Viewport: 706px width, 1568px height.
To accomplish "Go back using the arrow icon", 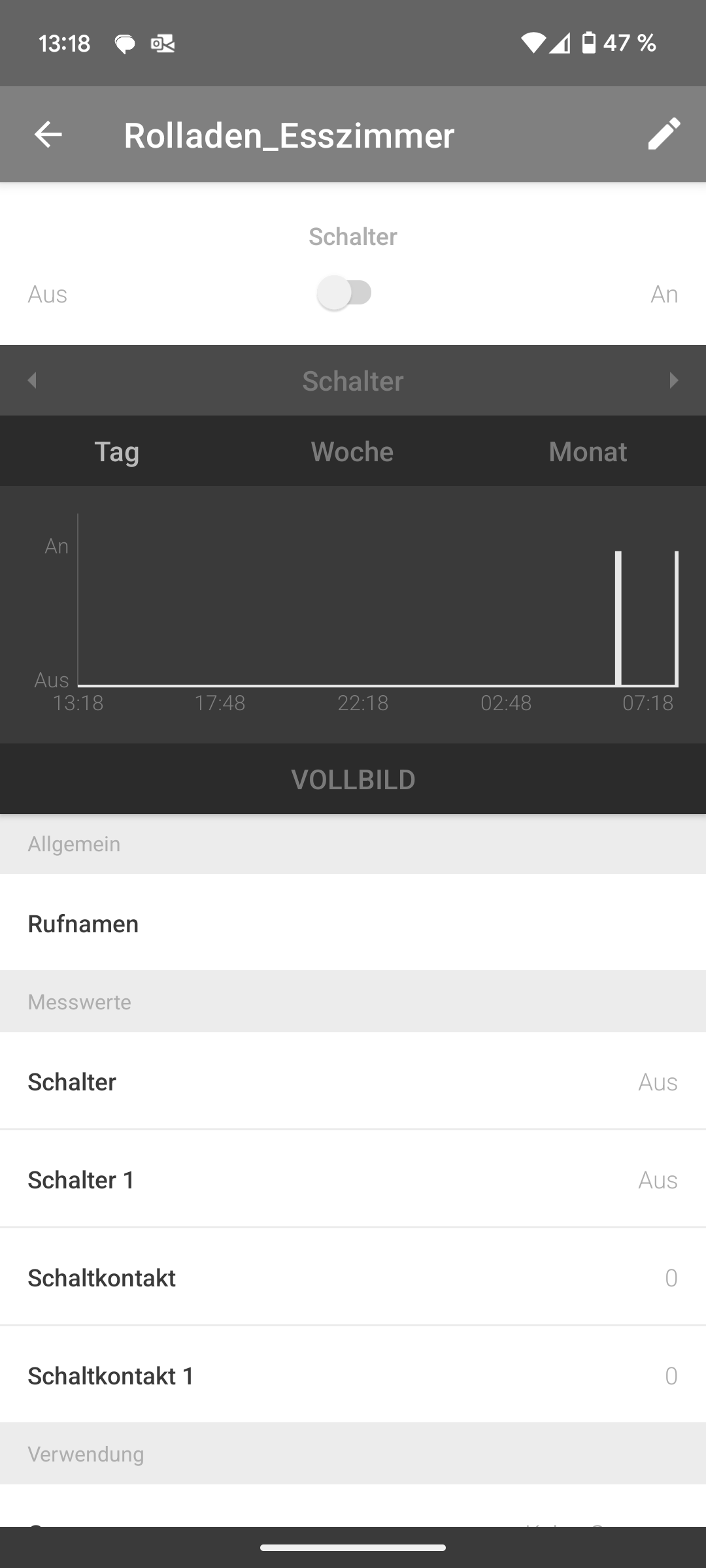I will [48, 135].
